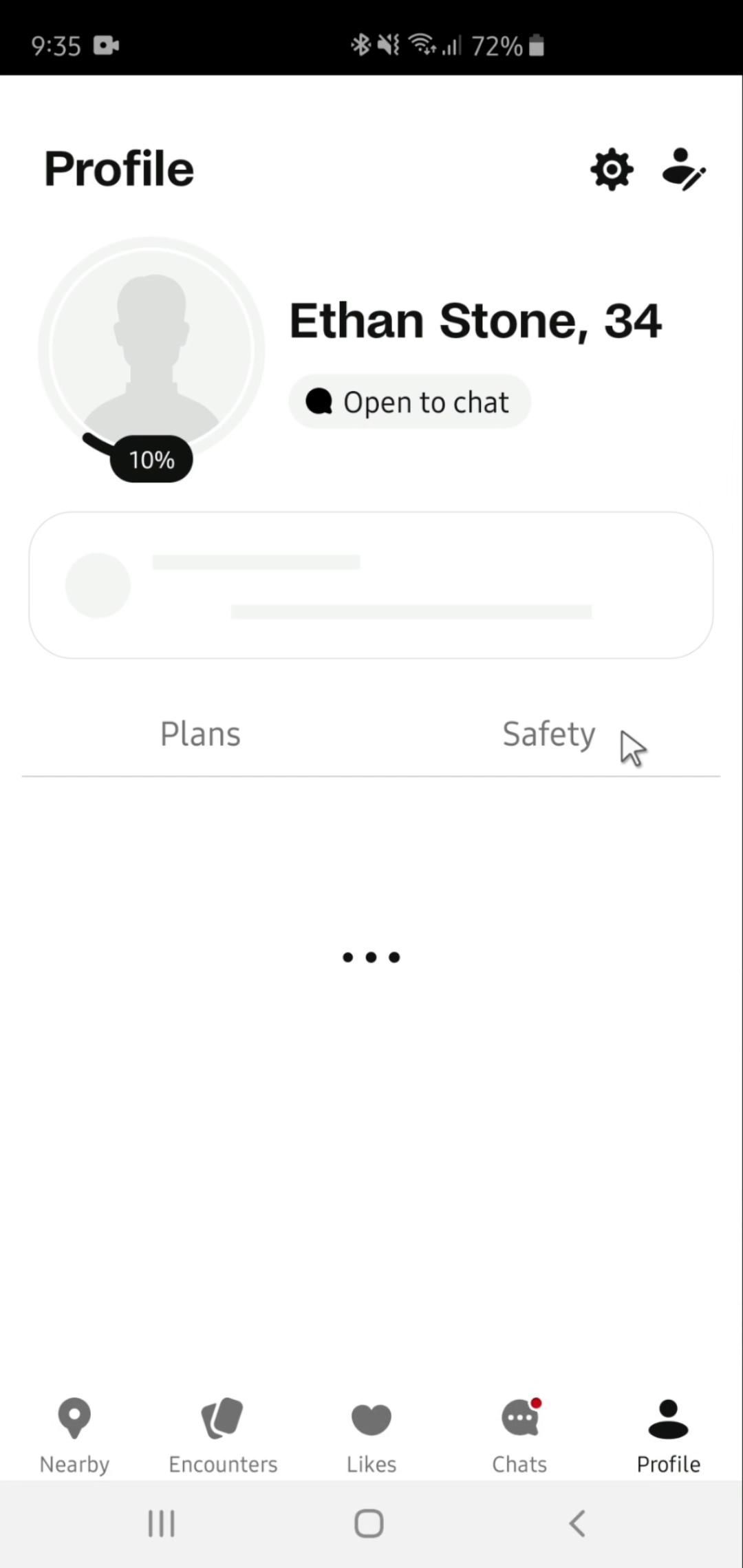
Task: Go back with the system back button
Action: 578,1523
